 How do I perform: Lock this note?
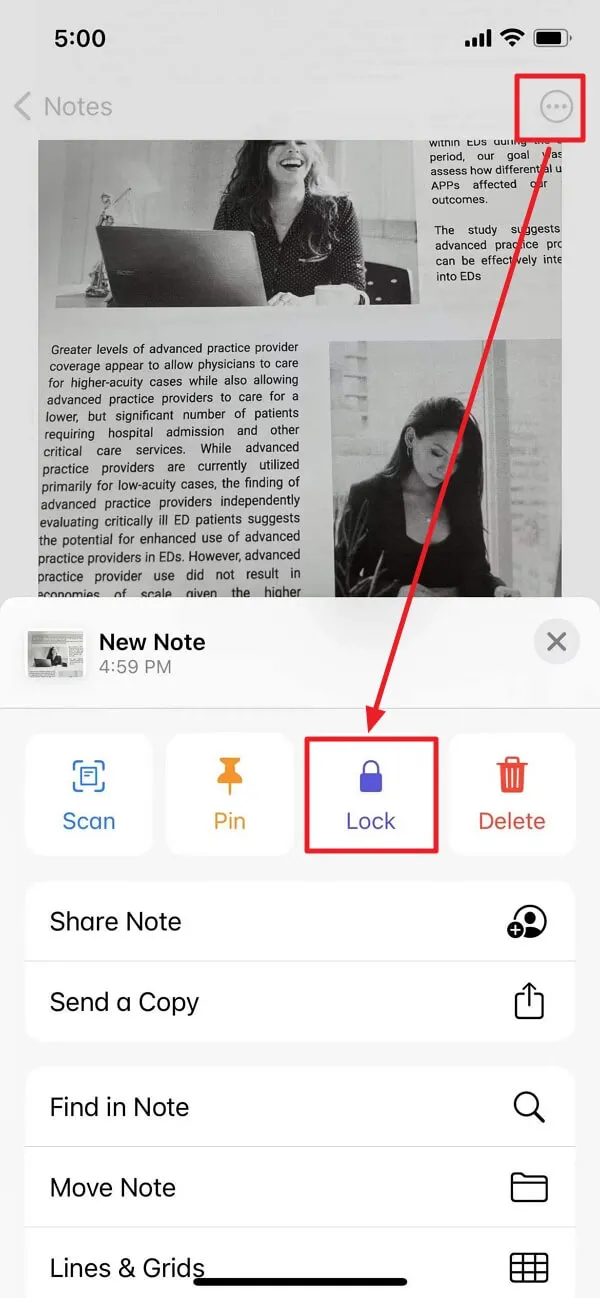coord(371,795)
